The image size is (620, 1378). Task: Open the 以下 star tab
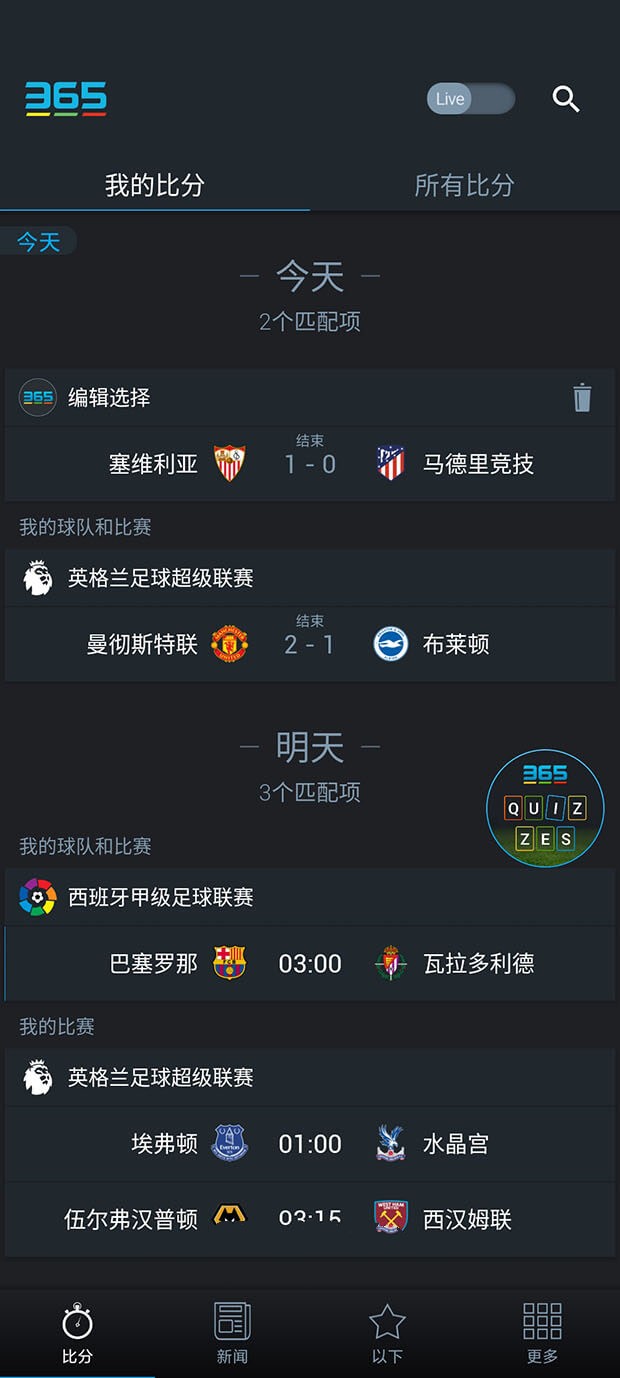[x=387, y=1333]
